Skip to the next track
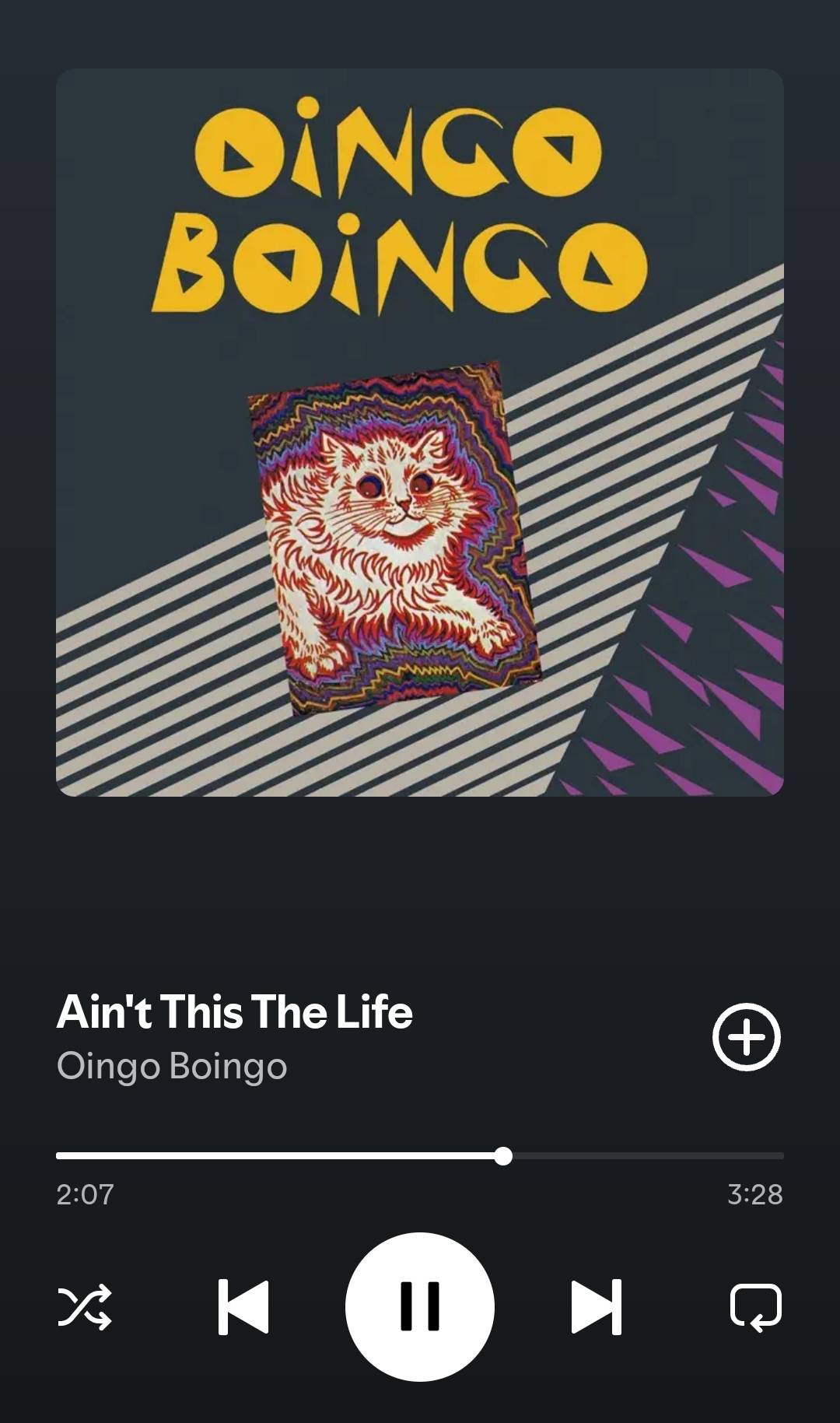840x1423 pixels. click(597, 1306)
